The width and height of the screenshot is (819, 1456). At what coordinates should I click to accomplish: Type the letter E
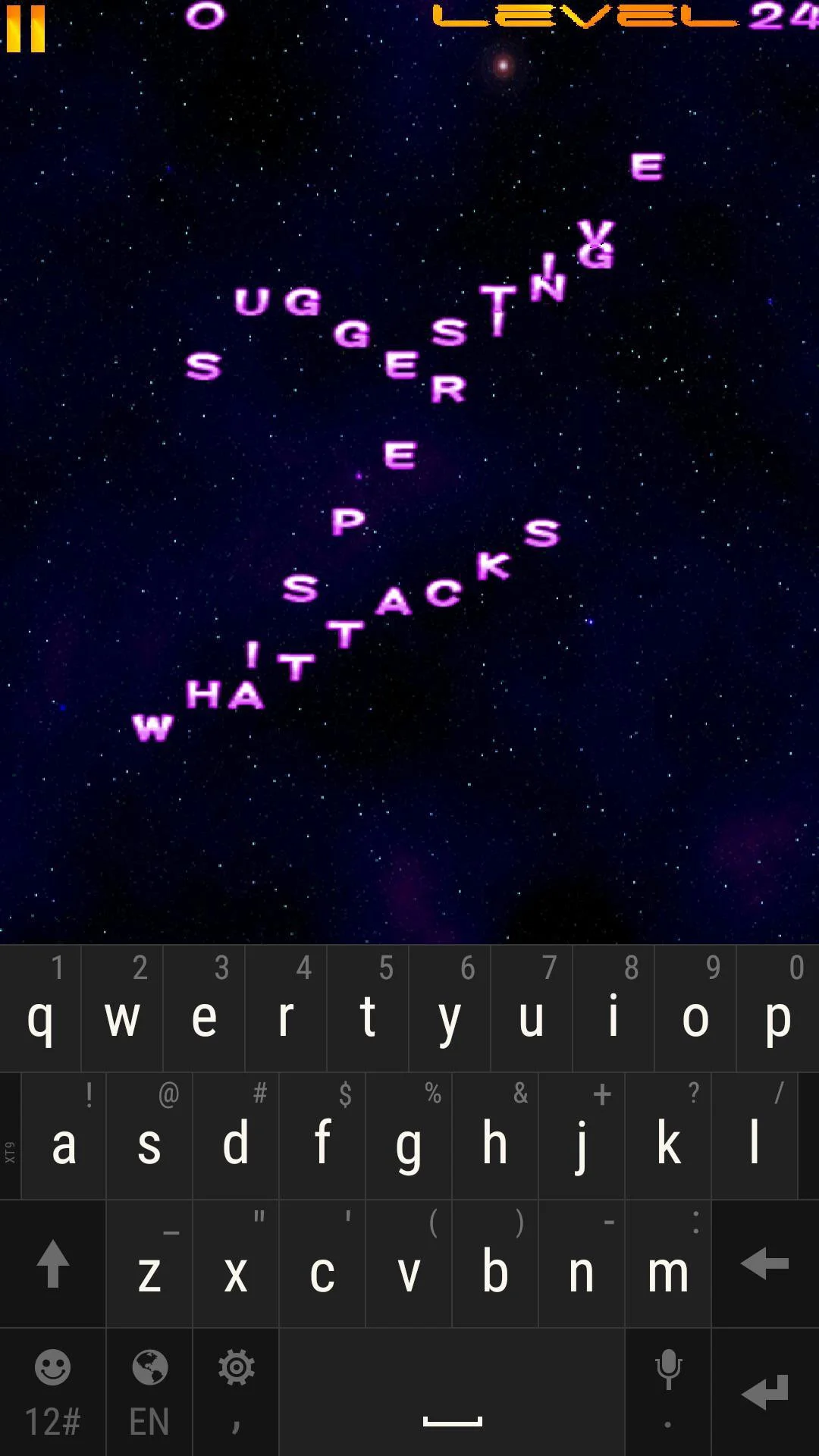pos(204,1009)
